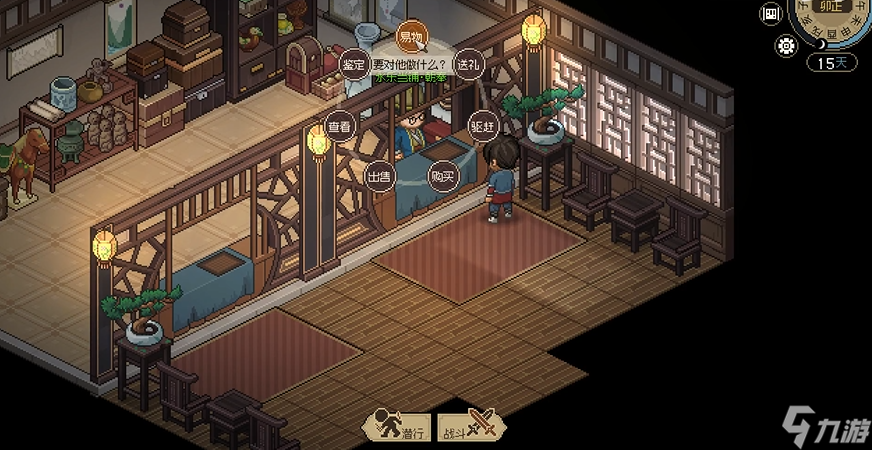Activate 潜行 stealth mode
The image size is (872, 450).
(x=396, y=427)
